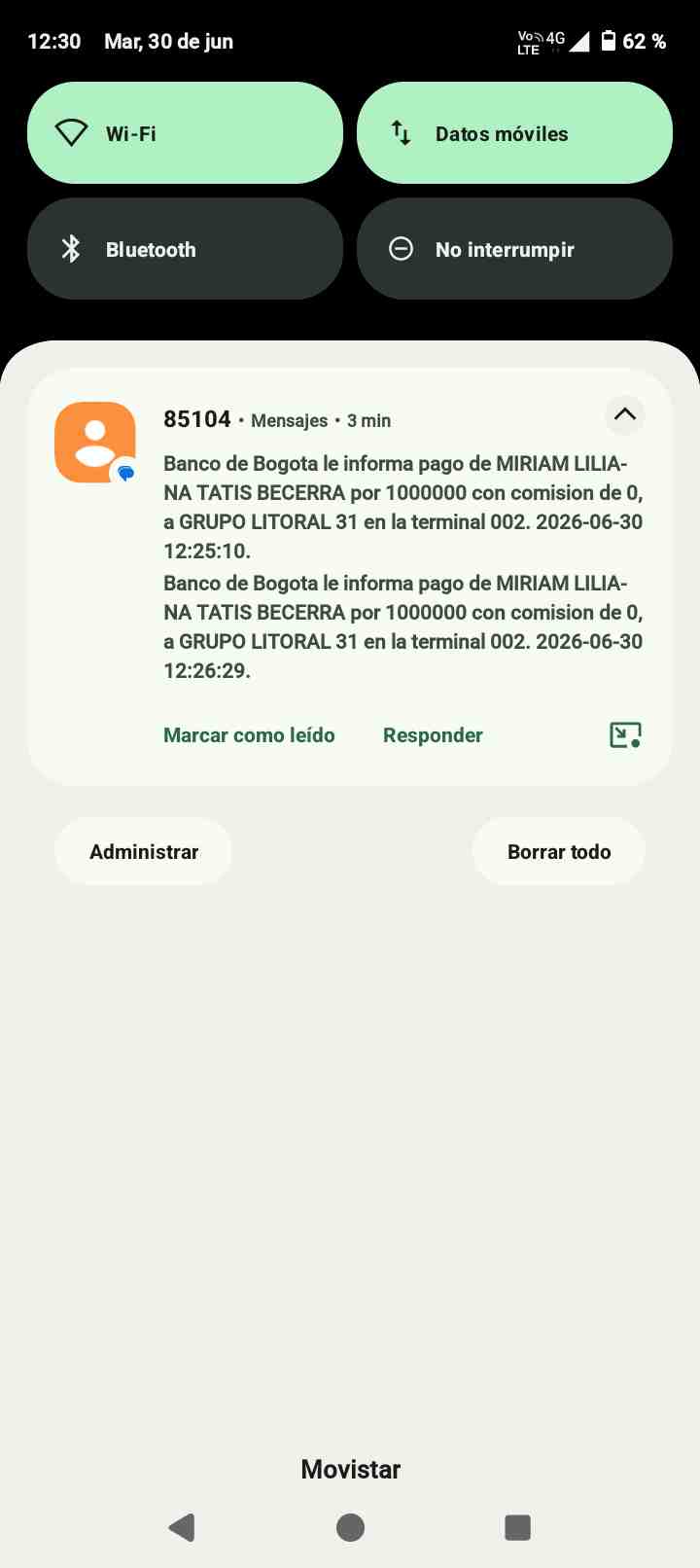Enable the Bluetooth tile
This screenshot has width=700, height=1568.
[185, 249]
